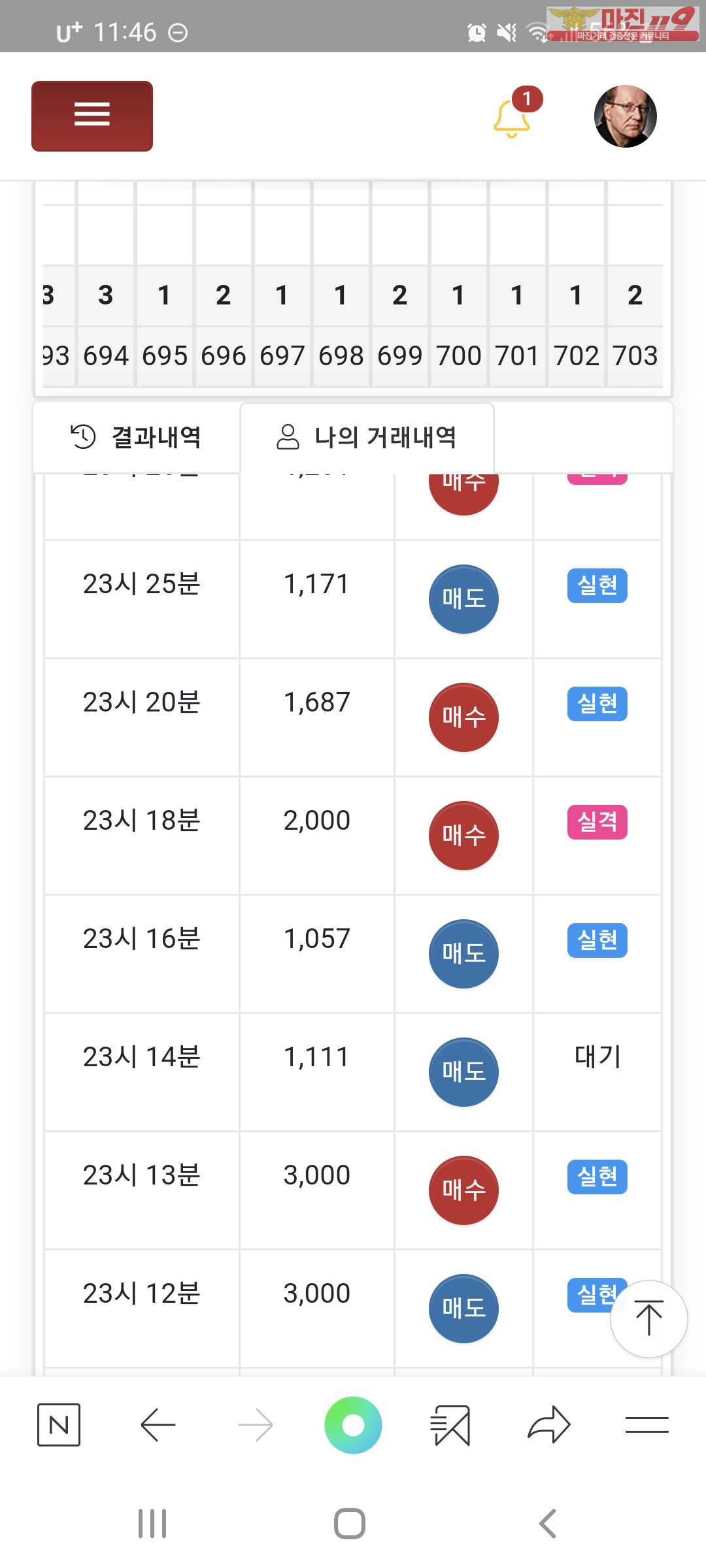
Task: Switch to the 결과내역 tab
Action: tap(136, 436)
